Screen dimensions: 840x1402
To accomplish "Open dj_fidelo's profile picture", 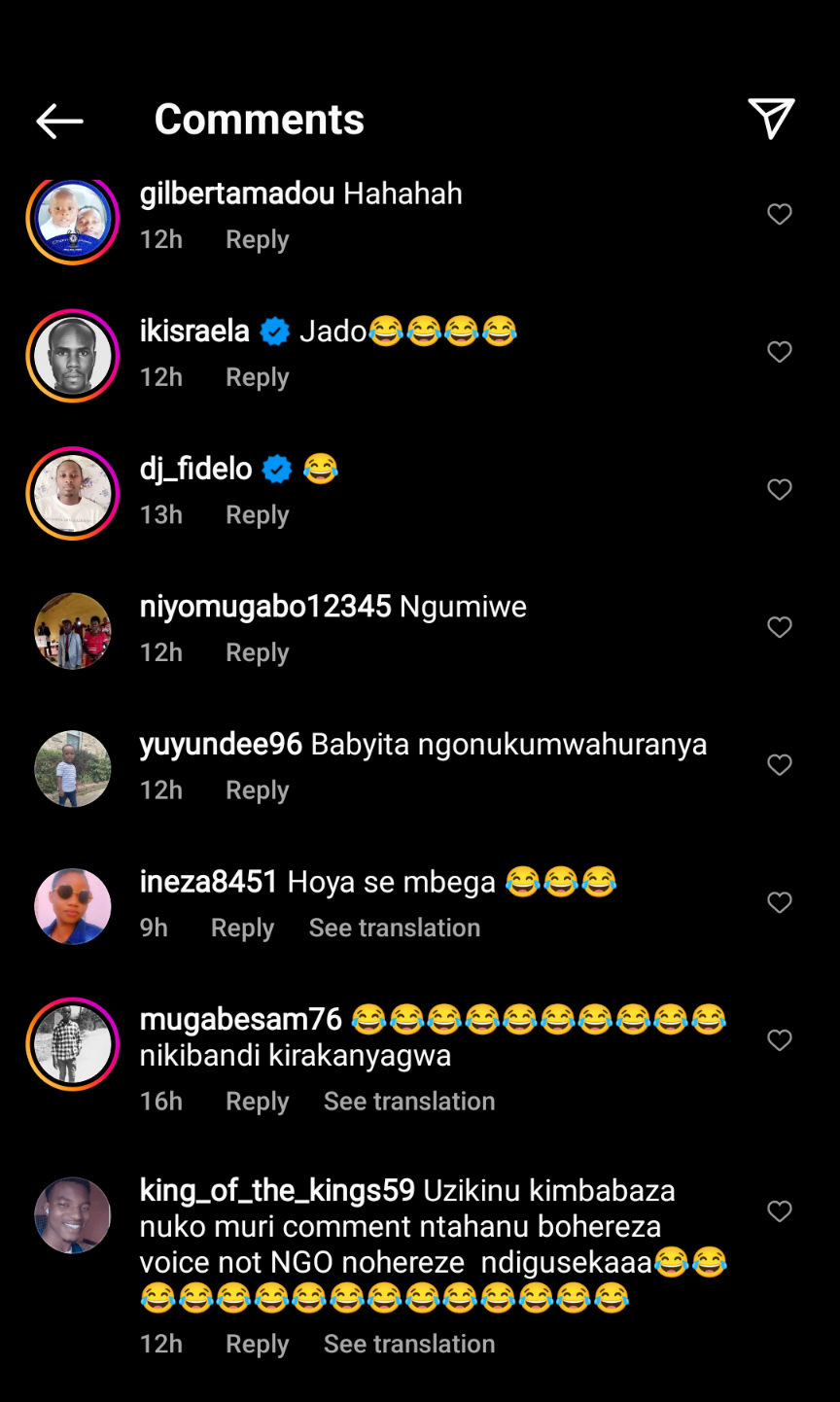I will 73,494.
